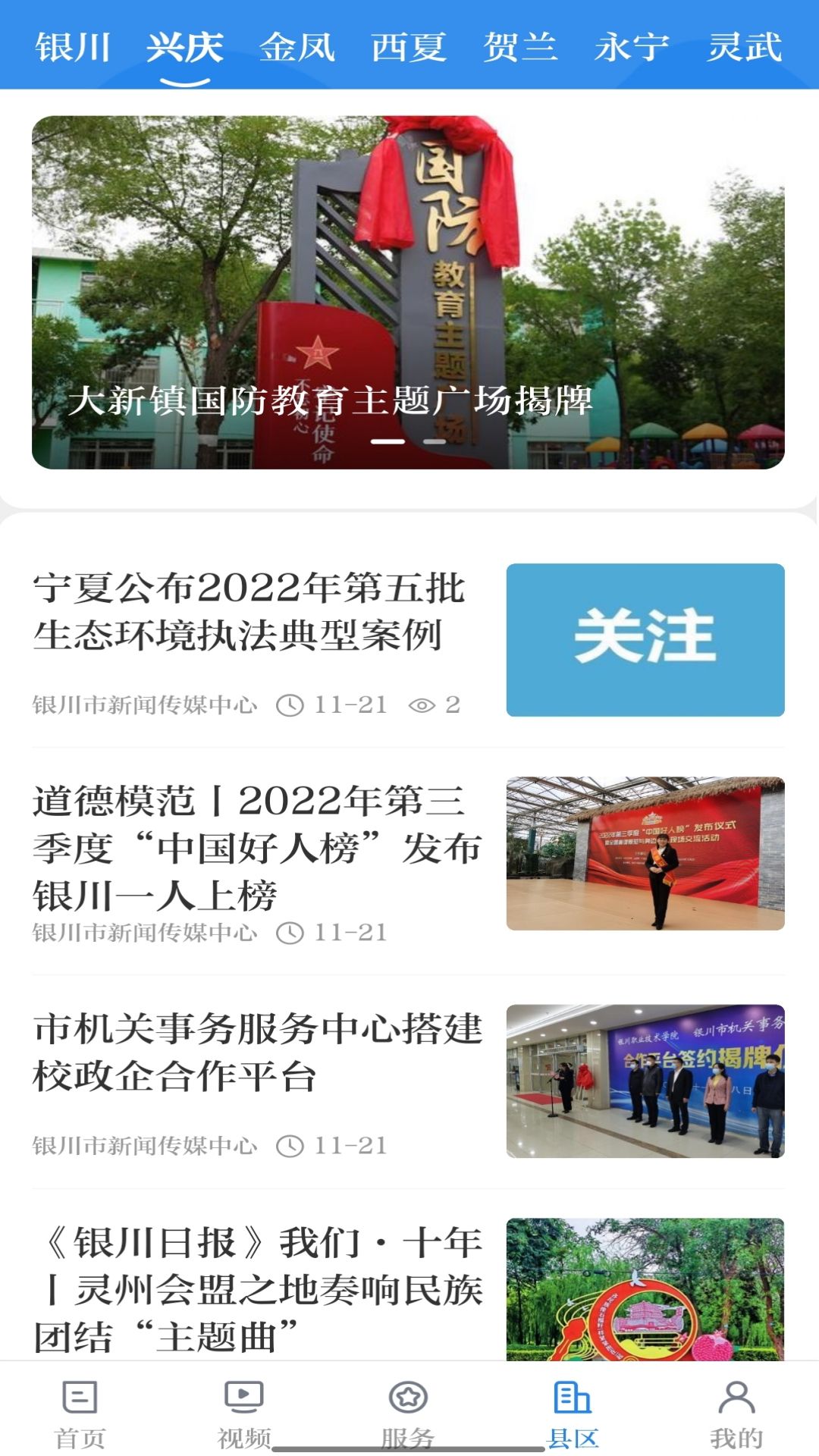This screenshot has width=819, height=1456.
Task: Select the 永宁 district tab
Action: click(634, 47)
